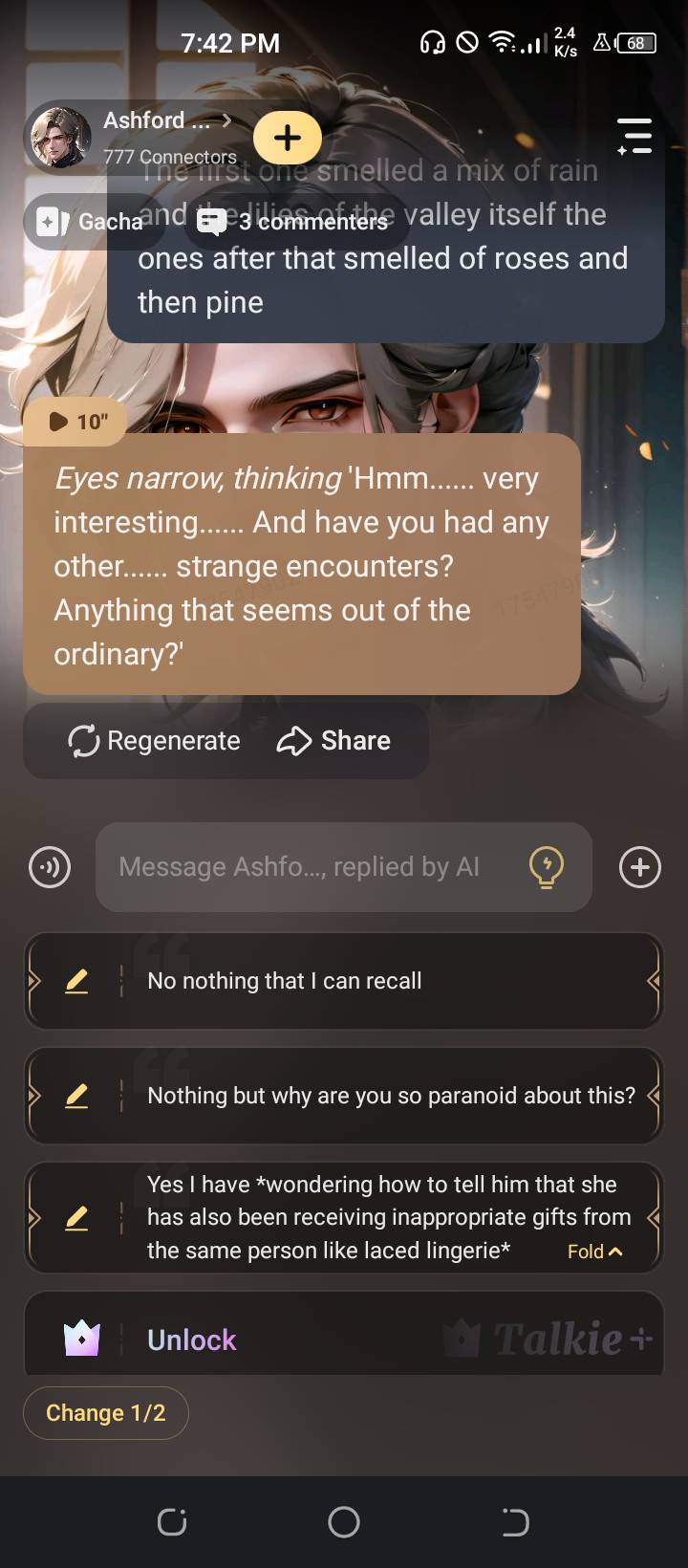The height and width of the screenshot is (1568, 688).
Task: Fold the expanded suggested reply
Action: (594, 1252)
